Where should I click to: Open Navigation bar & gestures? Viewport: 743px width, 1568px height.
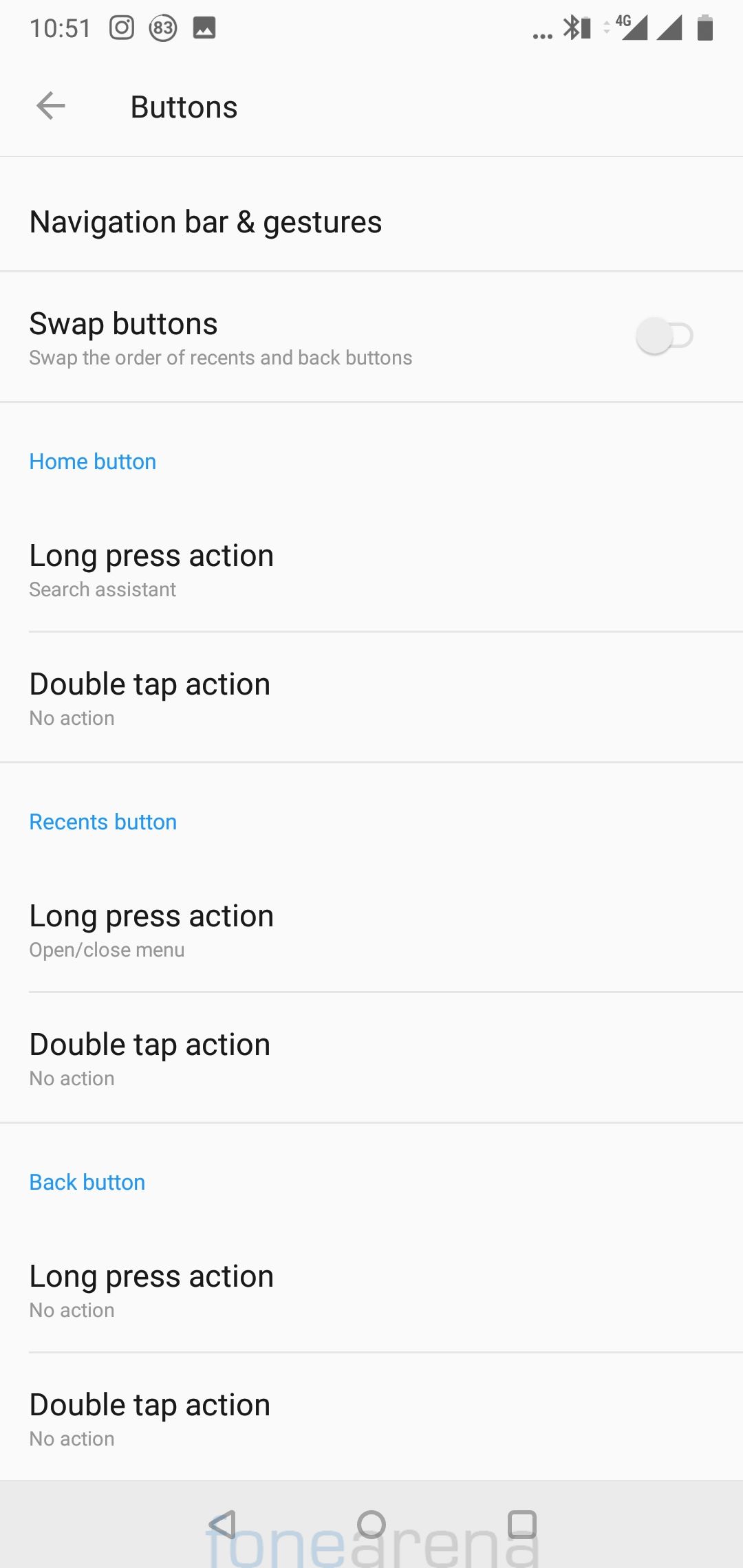point(371,222)
